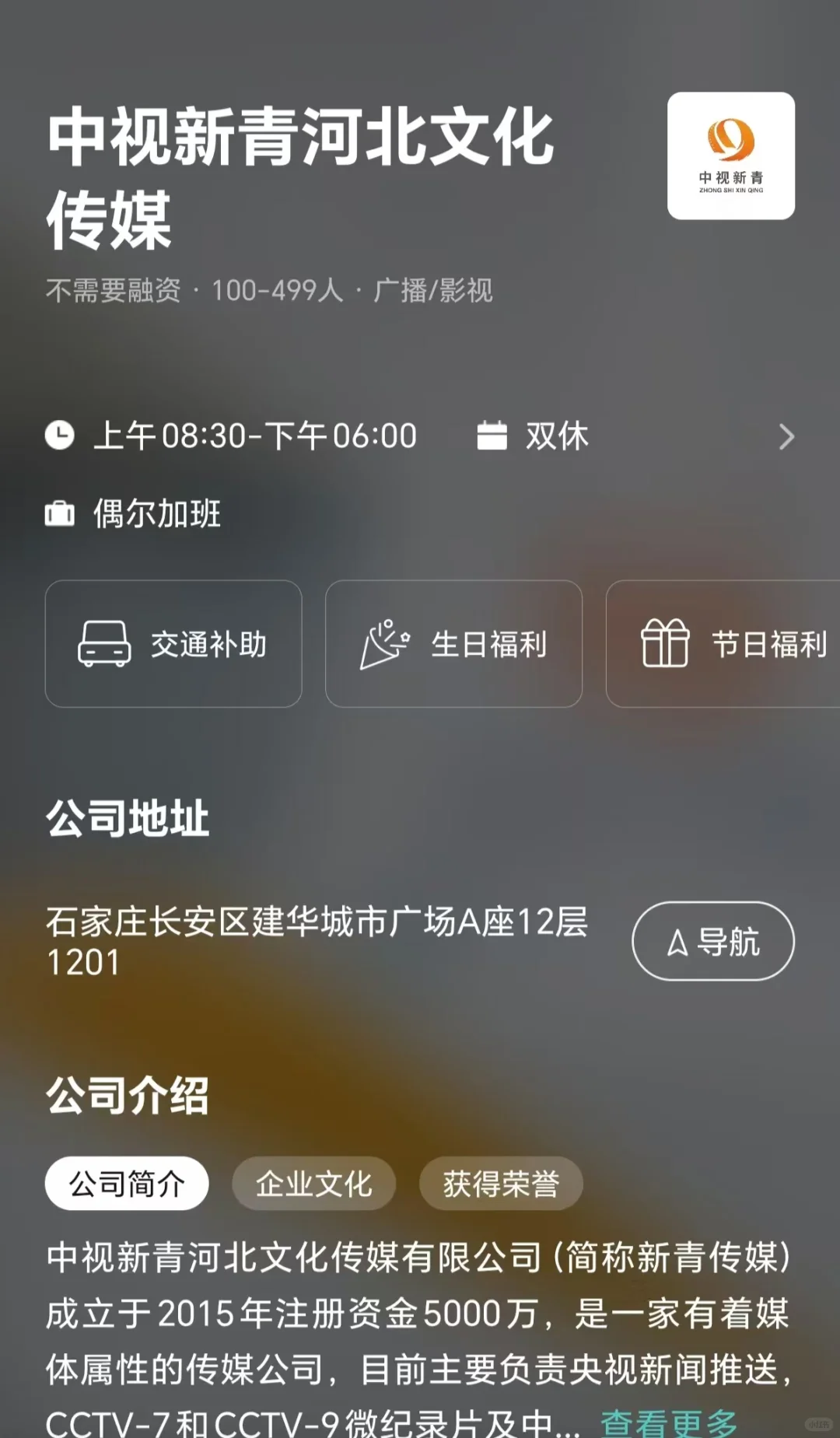This screenshot has height=1438, width=840.
Task: Select the 公司简介 tab
Action: coord(127,1184)
